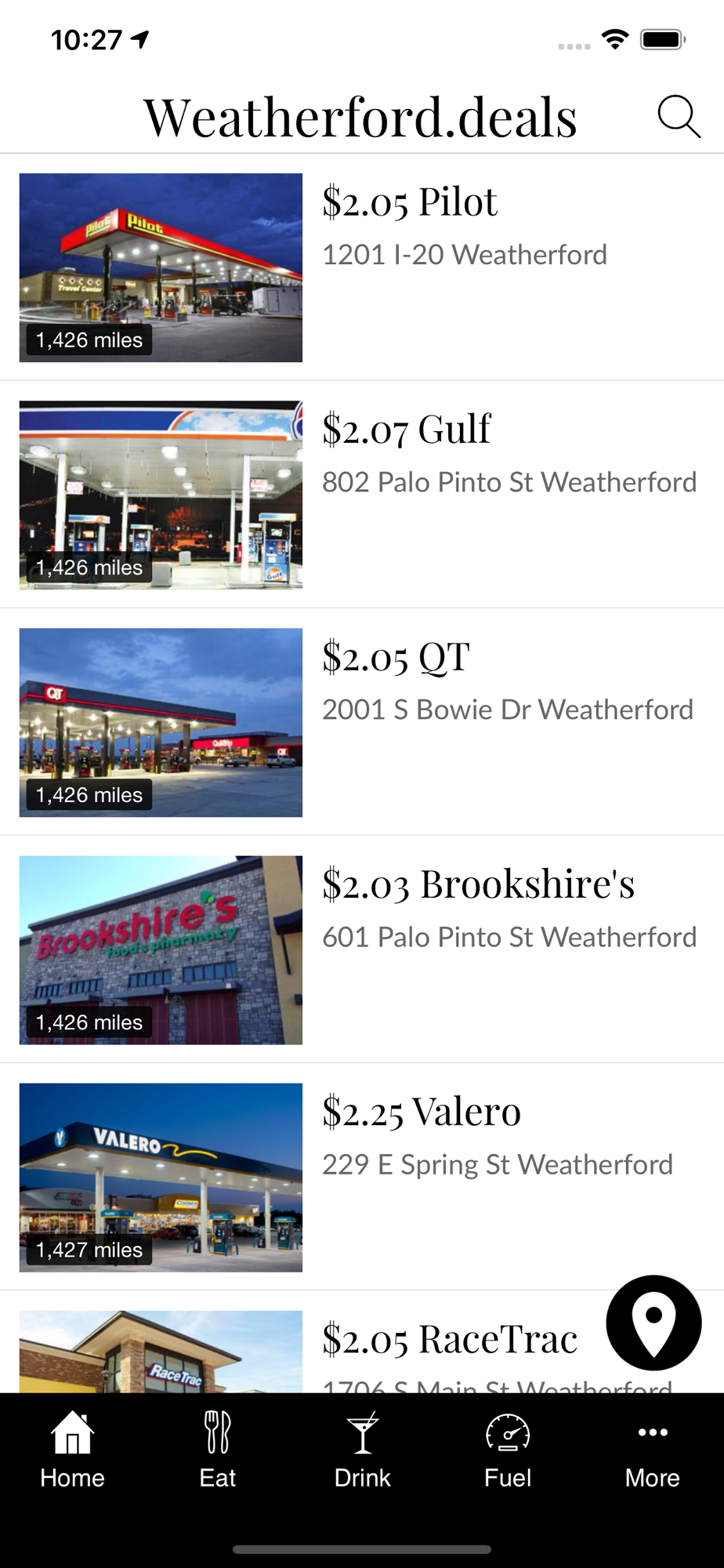Open the search magnifier icon

[679, 117]
